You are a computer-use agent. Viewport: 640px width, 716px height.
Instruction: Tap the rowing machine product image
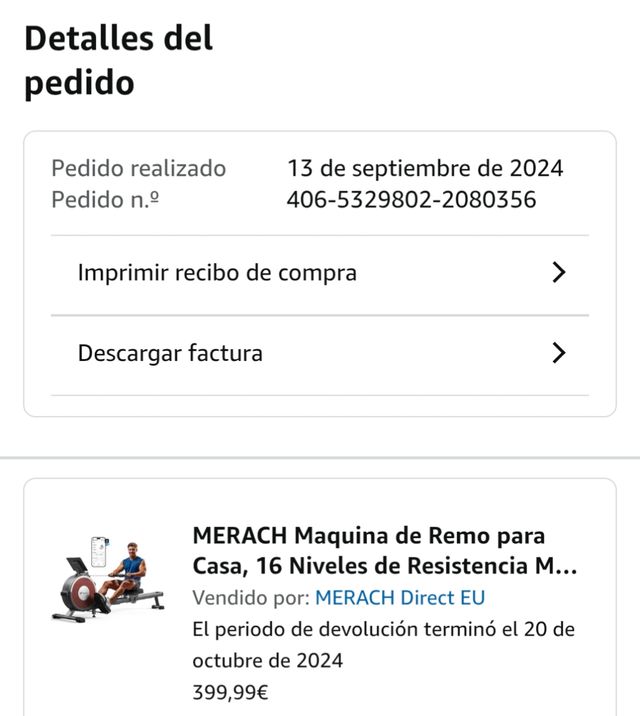[109, 580]
